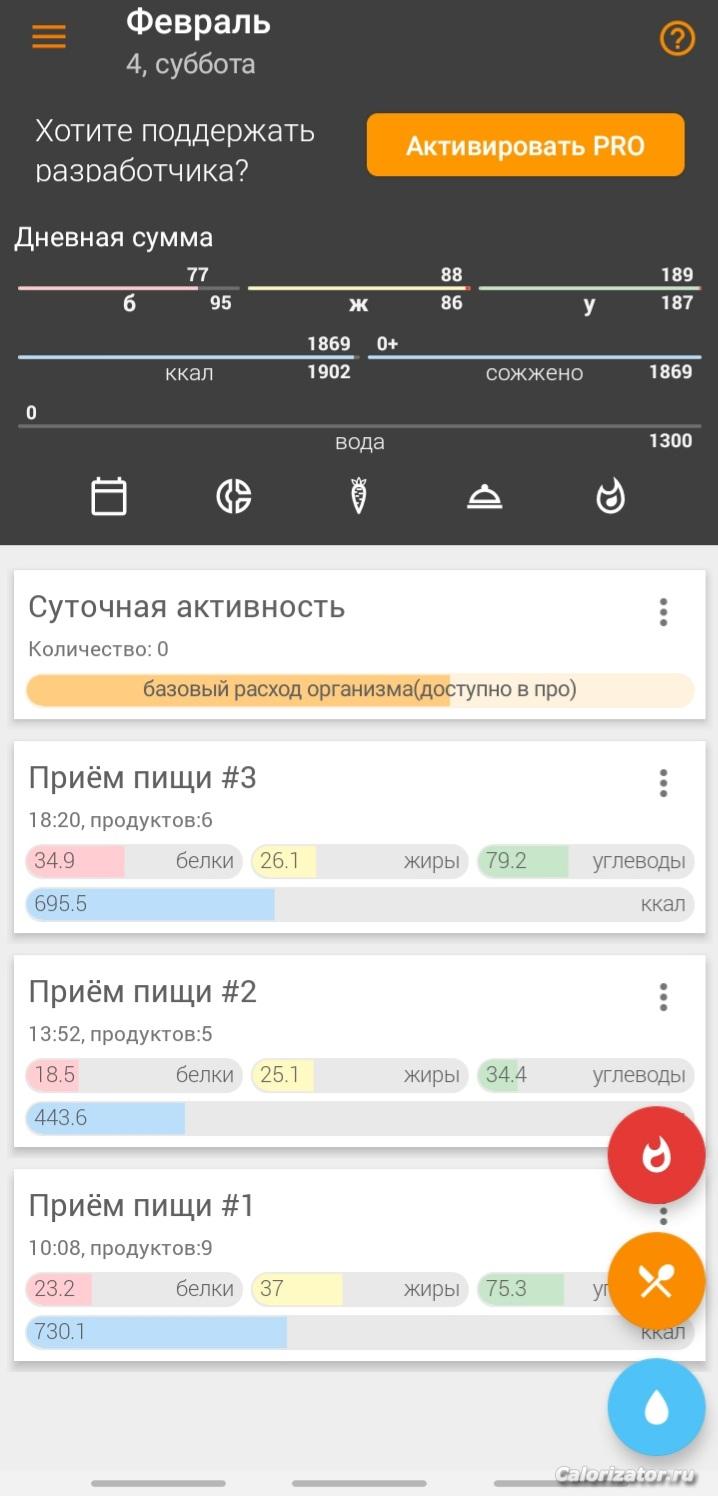
Task: Open overflow menu for Суточная активность
Action: [x=663, y=612]
